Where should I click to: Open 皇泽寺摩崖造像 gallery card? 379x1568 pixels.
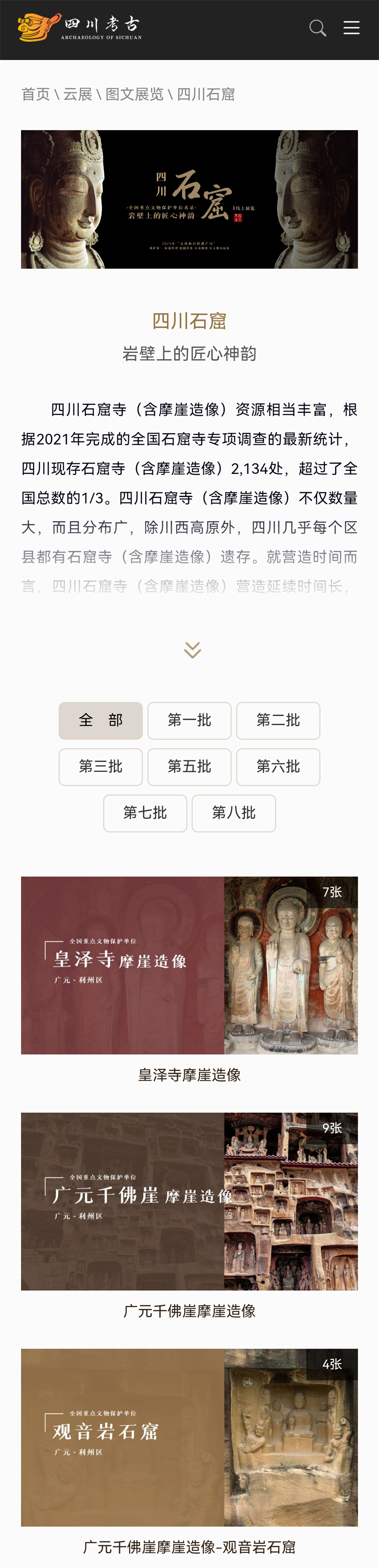point(189,965)
